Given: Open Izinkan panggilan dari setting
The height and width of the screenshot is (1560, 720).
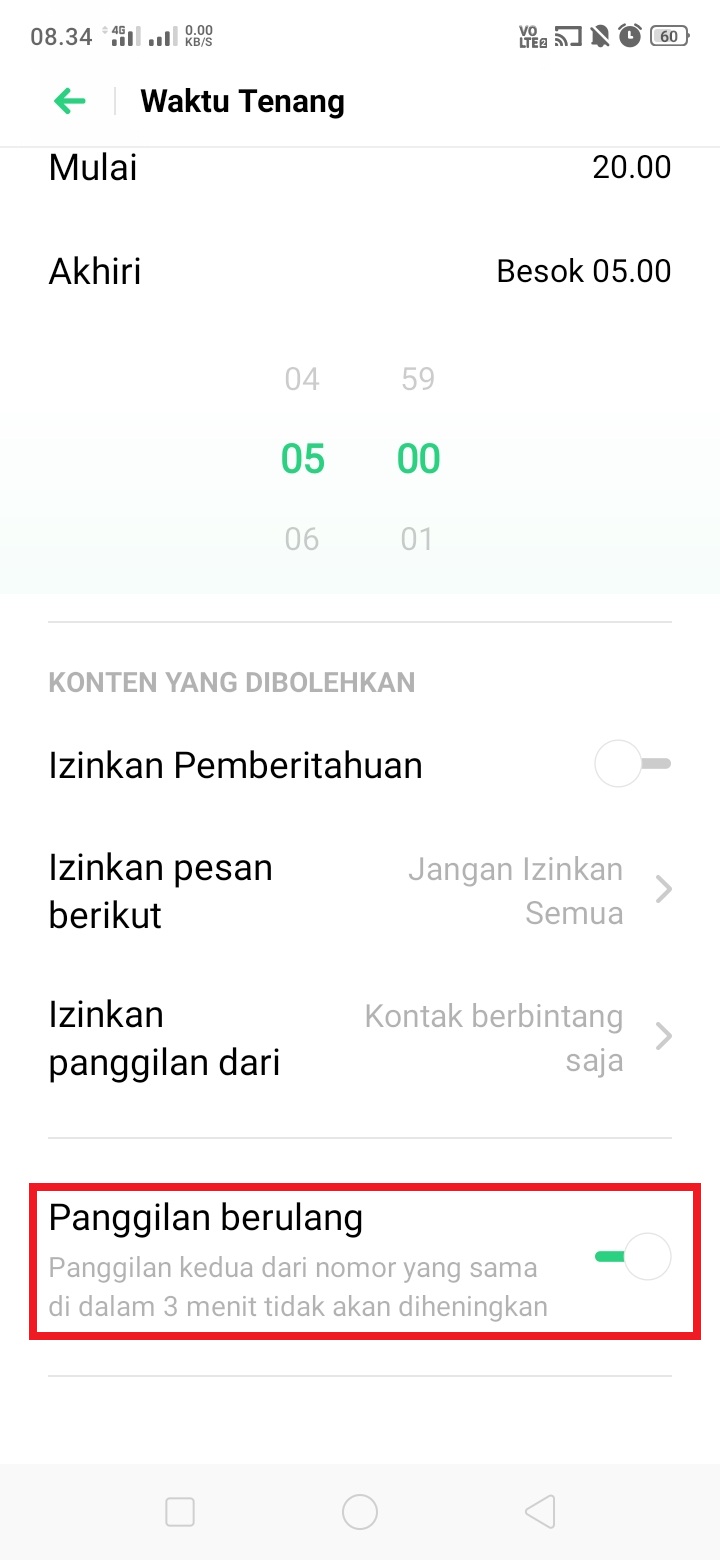Looking at the screenshot, I should [360, 1038].
